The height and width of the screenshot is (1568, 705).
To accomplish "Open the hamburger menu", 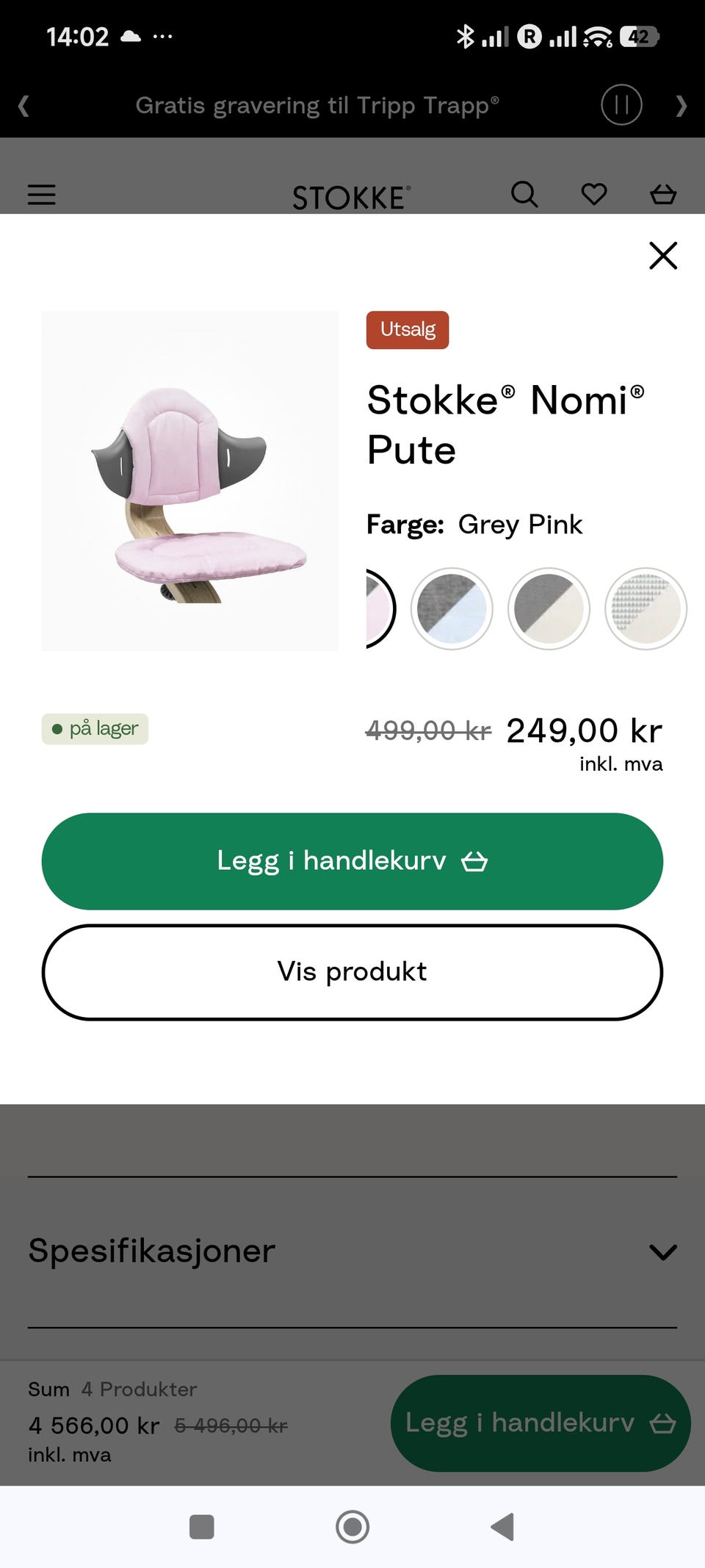I will point(42,195).
